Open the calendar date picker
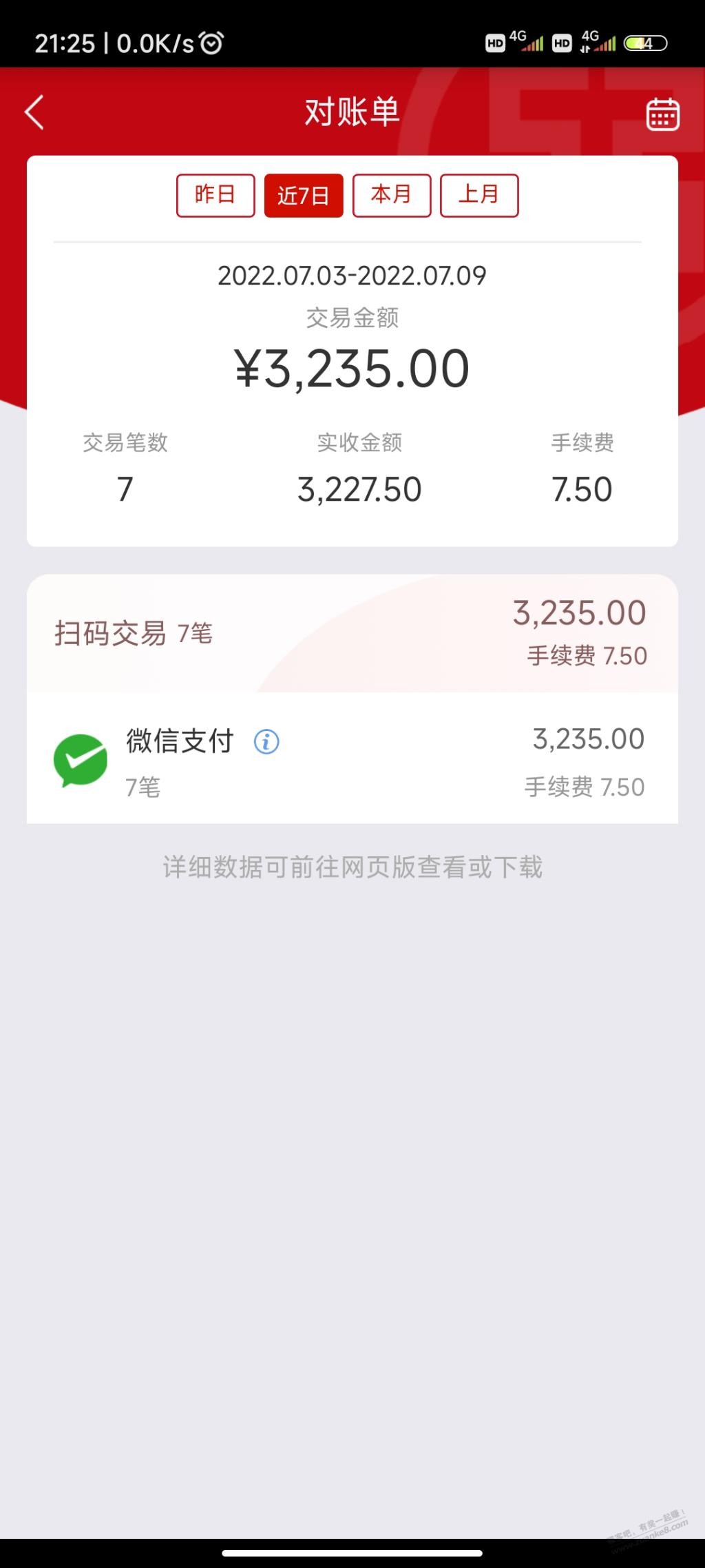Image resolution: width=705 pixels, height=1568 pixels. point(662,114)
